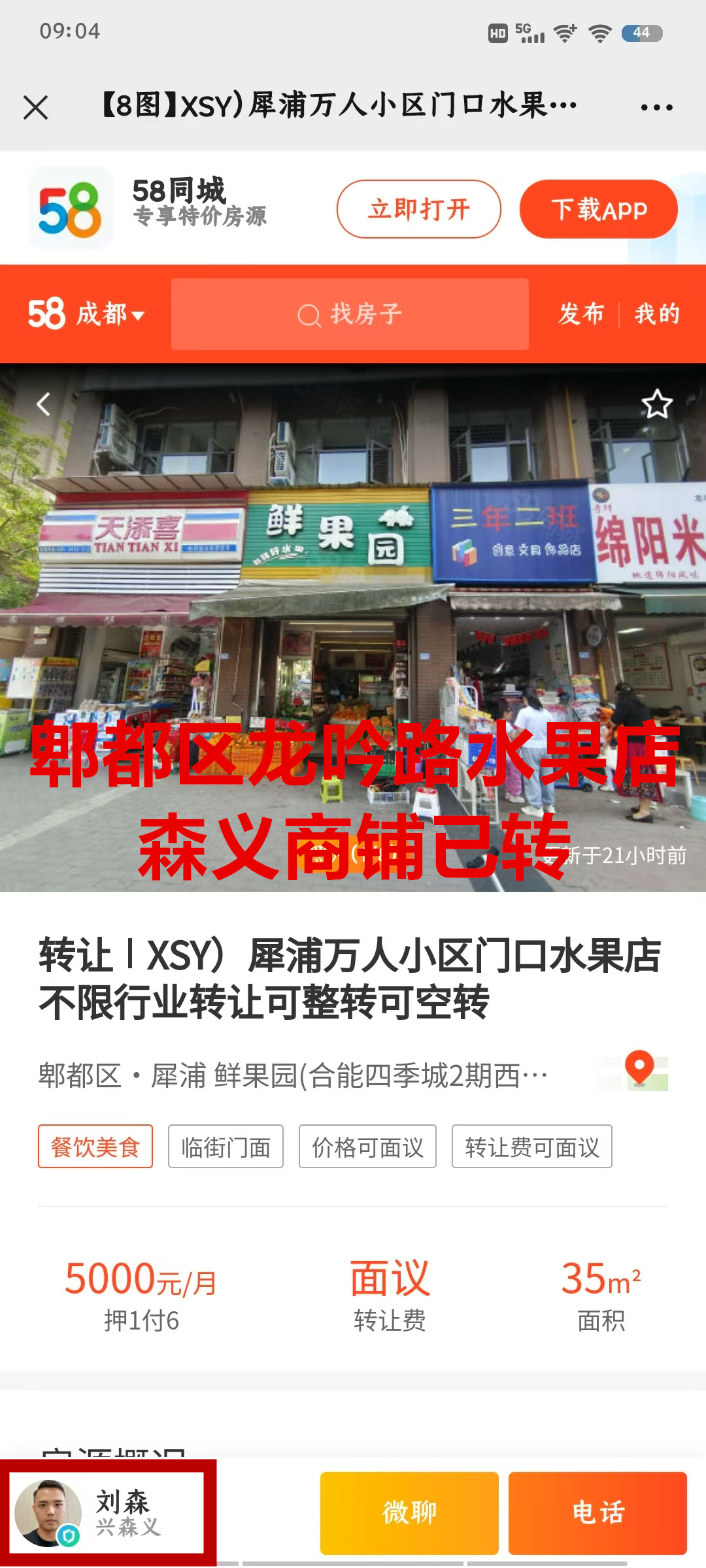Download the 58同城 app via 下载APP
The width and height of the screenshot is (706, 1568).
[x=598, y=209]
